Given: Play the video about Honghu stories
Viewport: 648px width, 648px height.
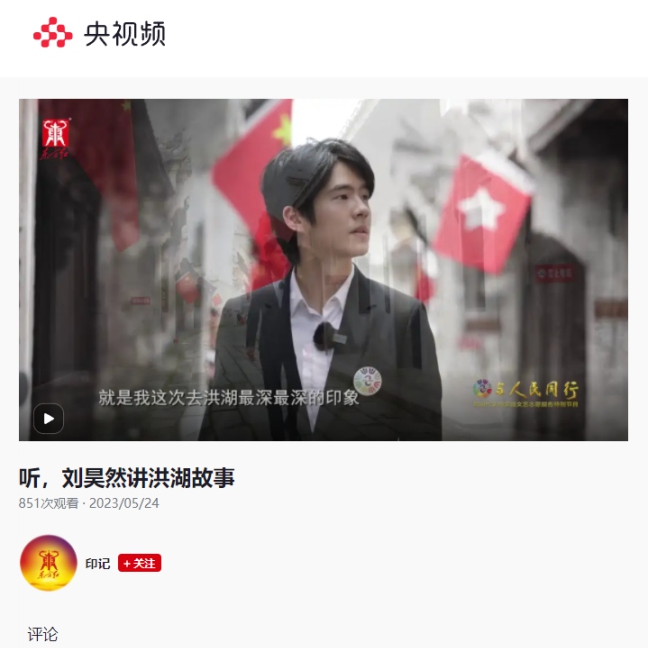Looking at the screenshot, I should (48, 417).
